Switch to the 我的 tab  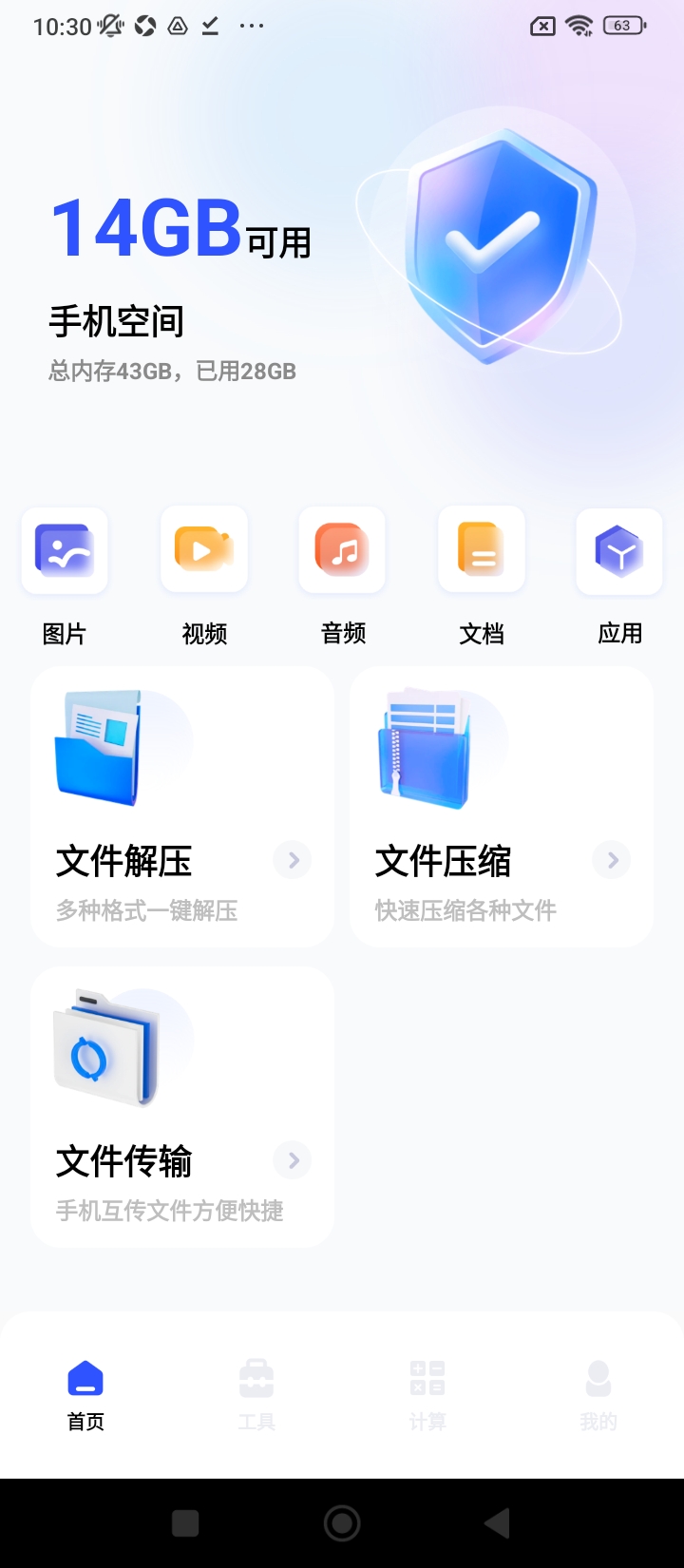point(598,1394)
